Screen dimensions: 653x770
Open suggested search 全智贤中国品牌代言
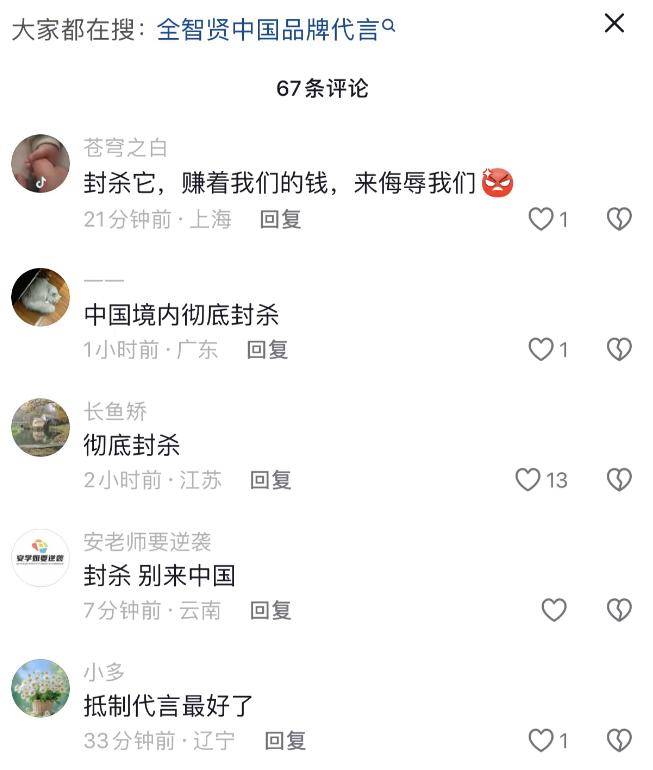point(270,30)
